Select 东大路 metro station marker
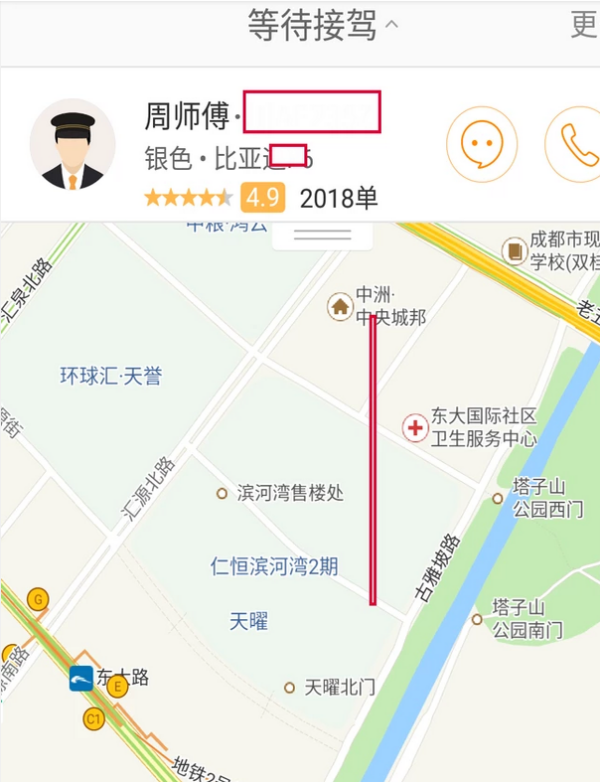Screen dimensions: 600x782 click(x=82, y=679)
